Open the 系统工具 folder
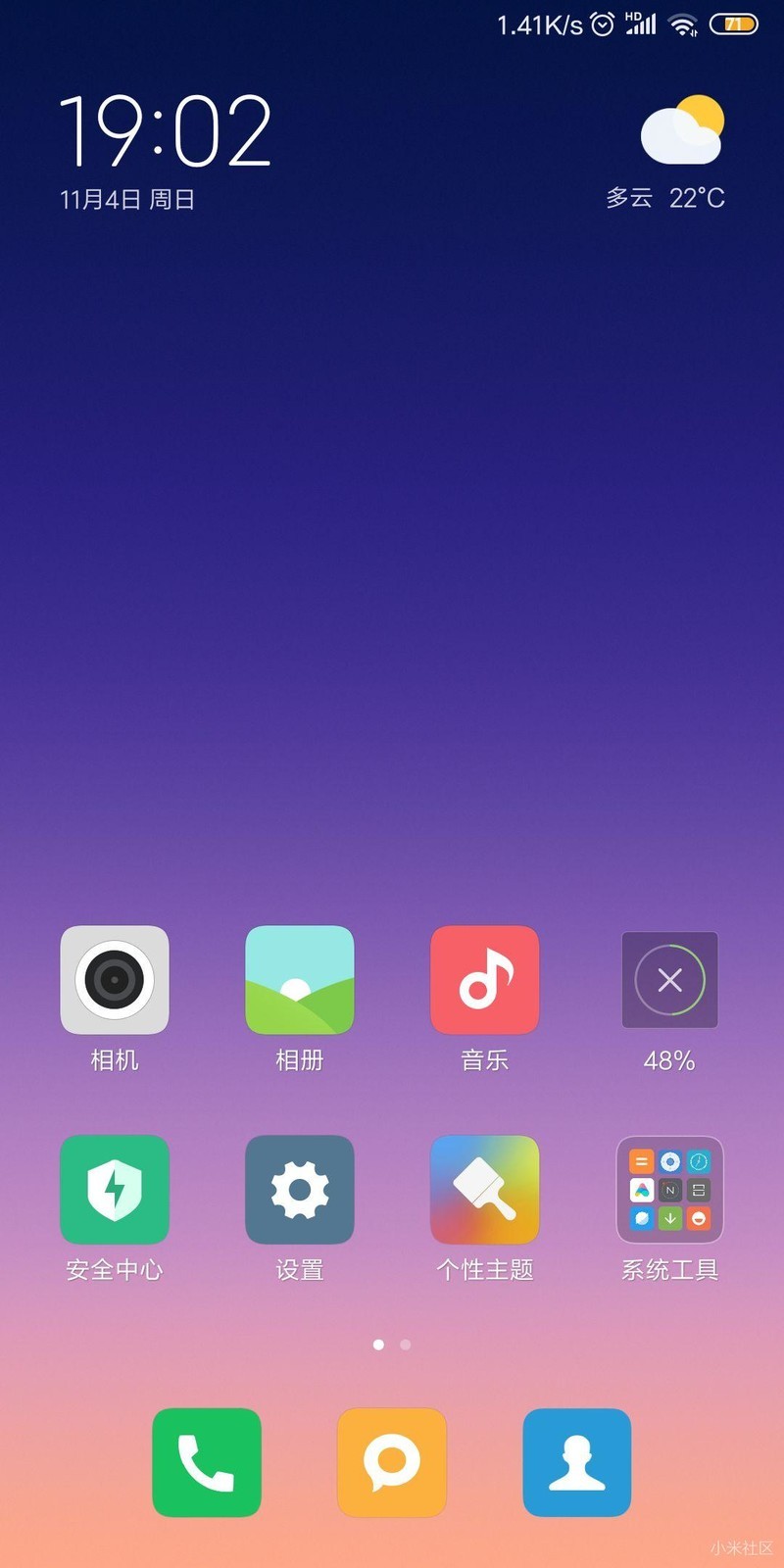Viewport: 784px width, 1568px height. tap(669, 1190)
